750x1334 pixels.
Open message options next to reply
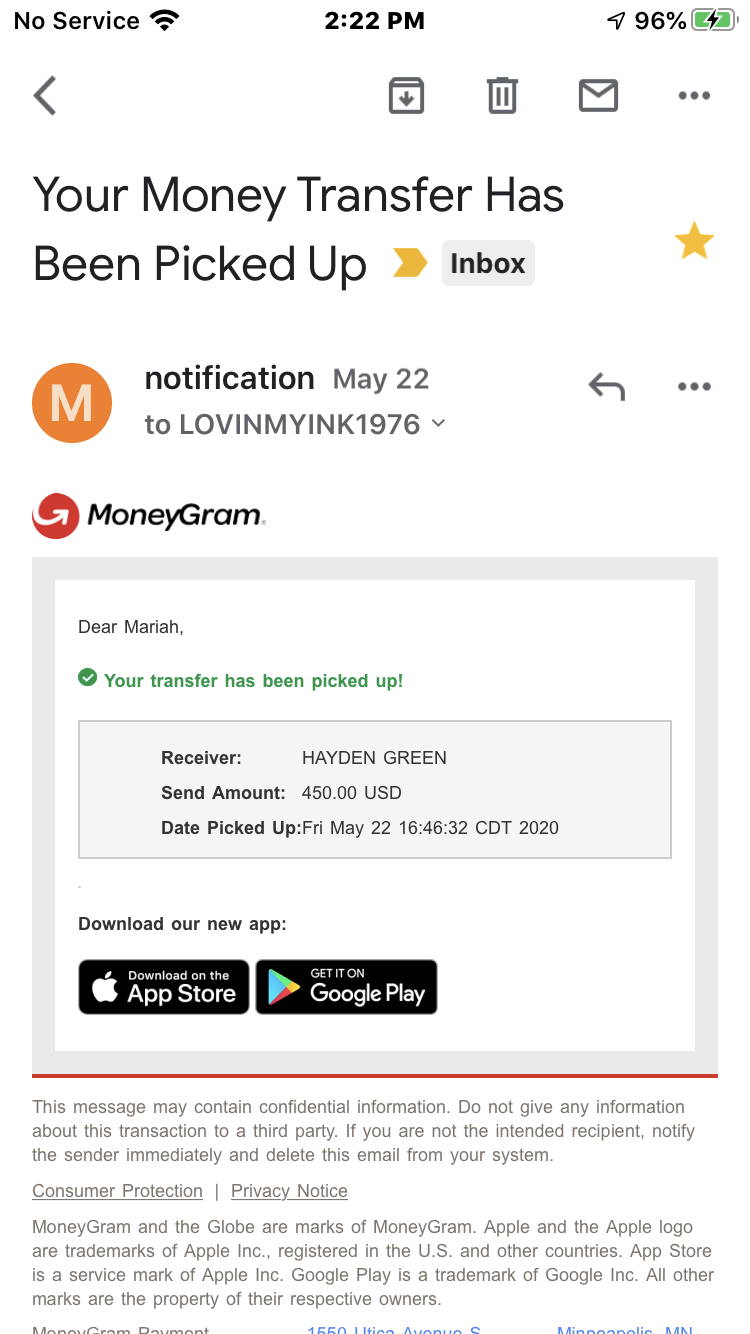click(694, 387)
